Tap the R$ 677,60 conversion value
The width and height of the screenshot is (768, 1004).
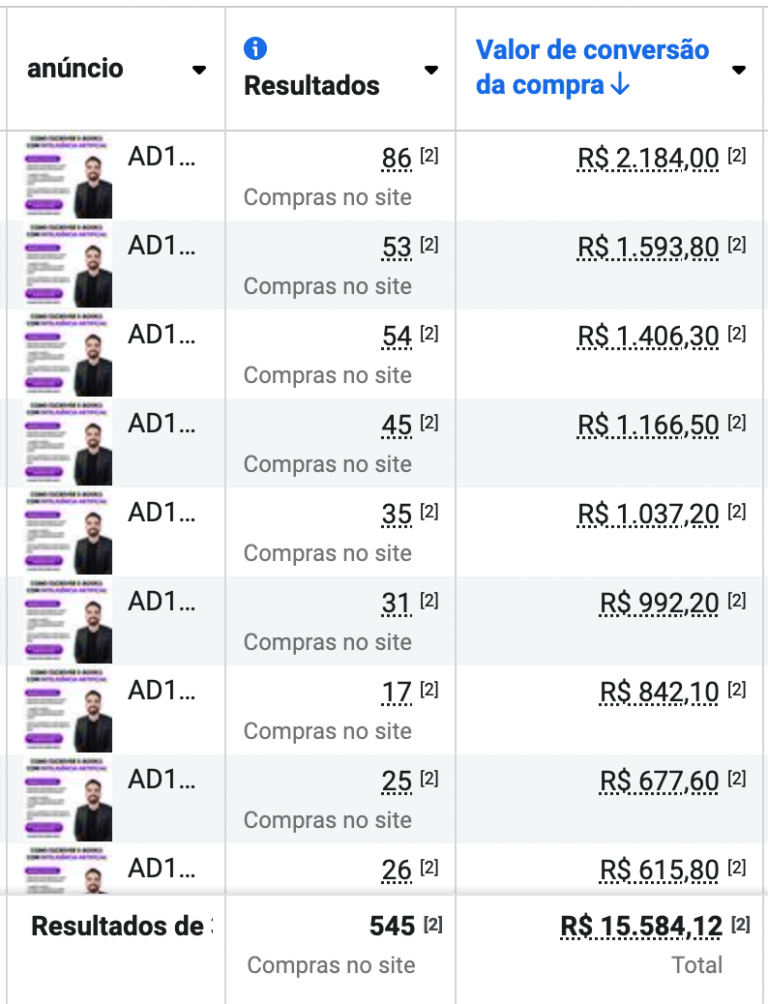pos(659,781)
